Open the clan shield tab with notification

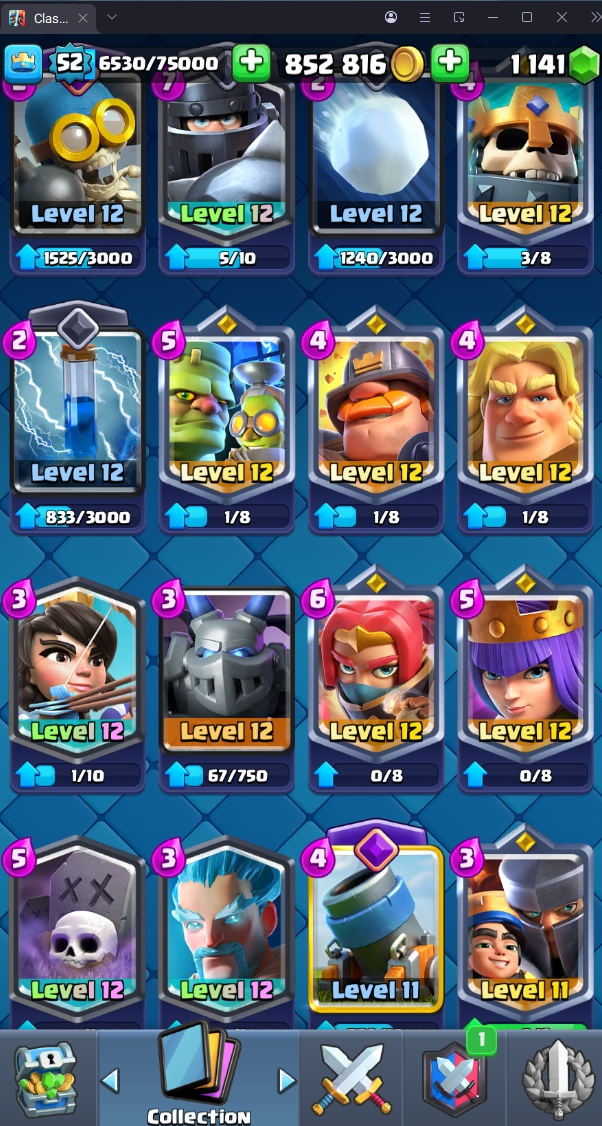[453, 1078]
